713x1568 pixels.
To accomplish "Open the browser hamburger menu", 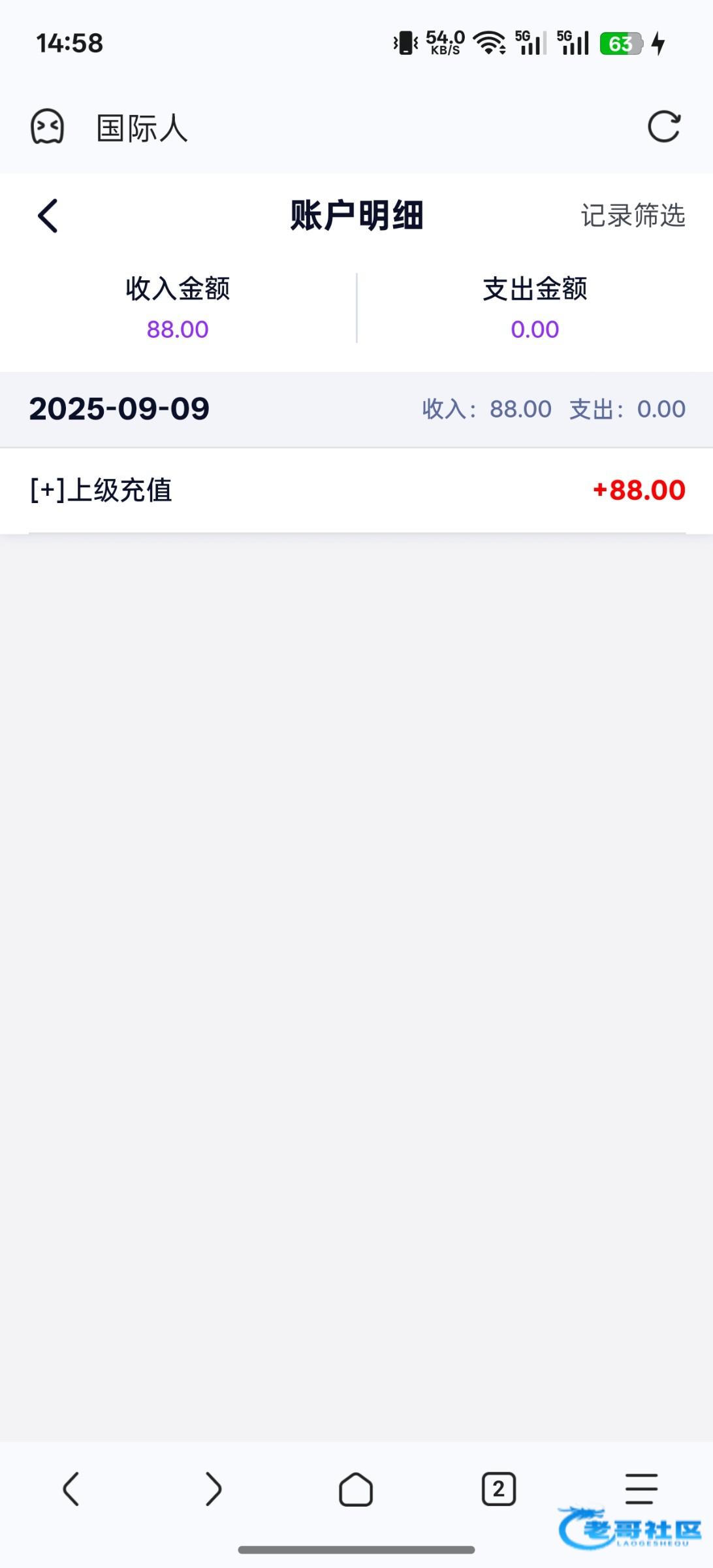I will click(641, 1488).
